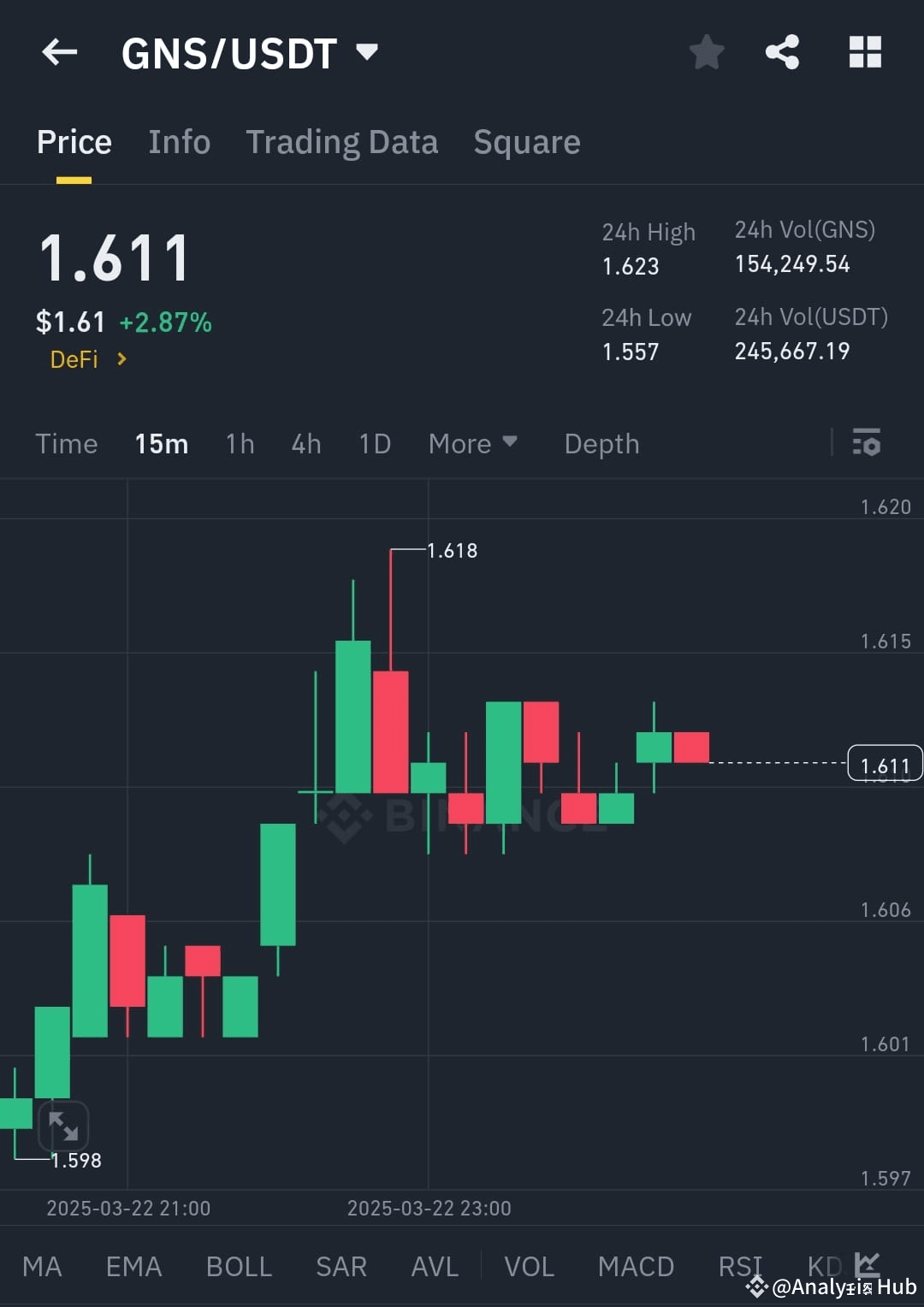The height and width of the screenshot is (1307, 924).
Task: Show the Depth view
Action: 601,444
